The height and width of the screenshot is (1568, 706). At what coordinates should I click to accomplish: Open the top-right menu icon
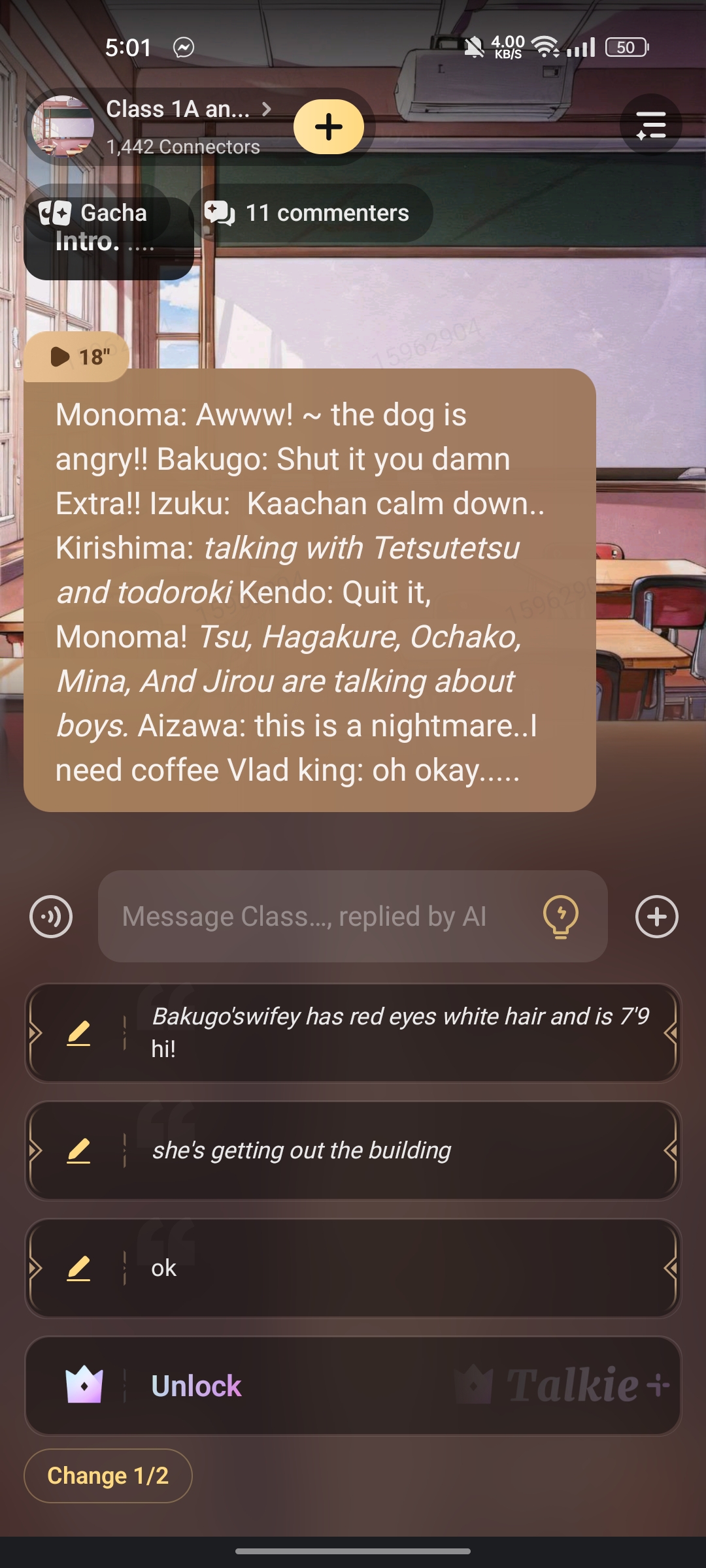point(650,125)
